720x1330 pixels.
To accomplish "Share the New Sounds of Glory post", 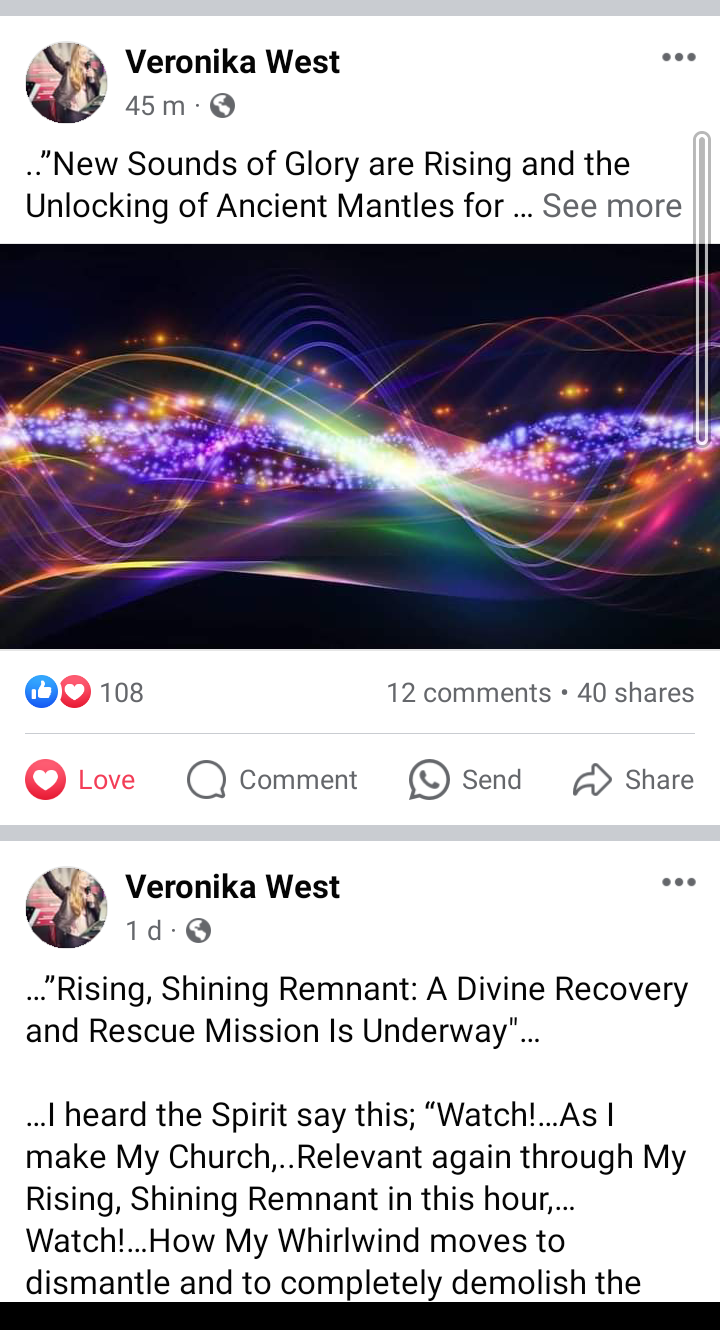I will point(633,780).
